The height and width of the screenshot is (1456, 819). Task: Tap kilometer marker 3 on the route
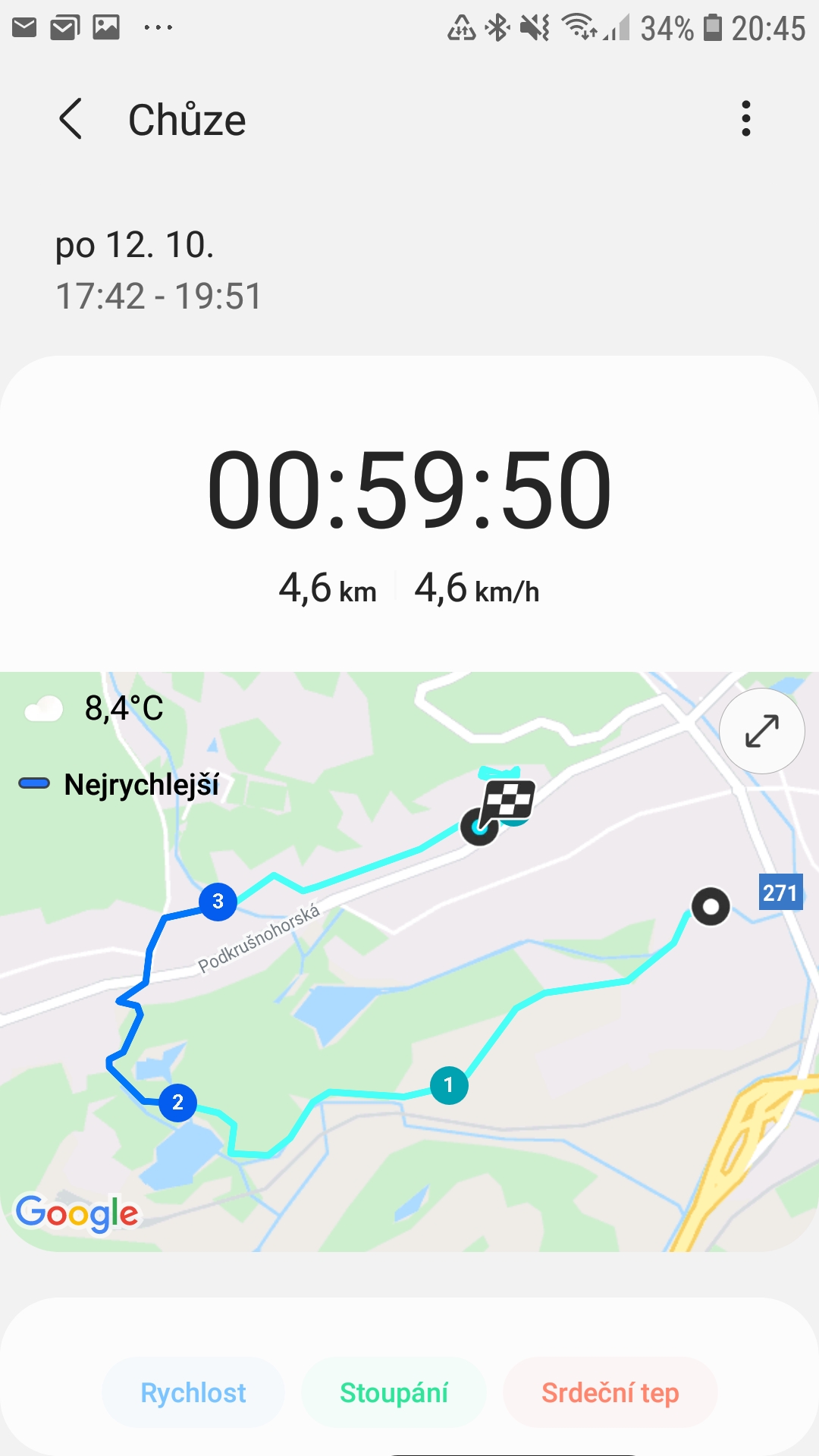[218, 902]
